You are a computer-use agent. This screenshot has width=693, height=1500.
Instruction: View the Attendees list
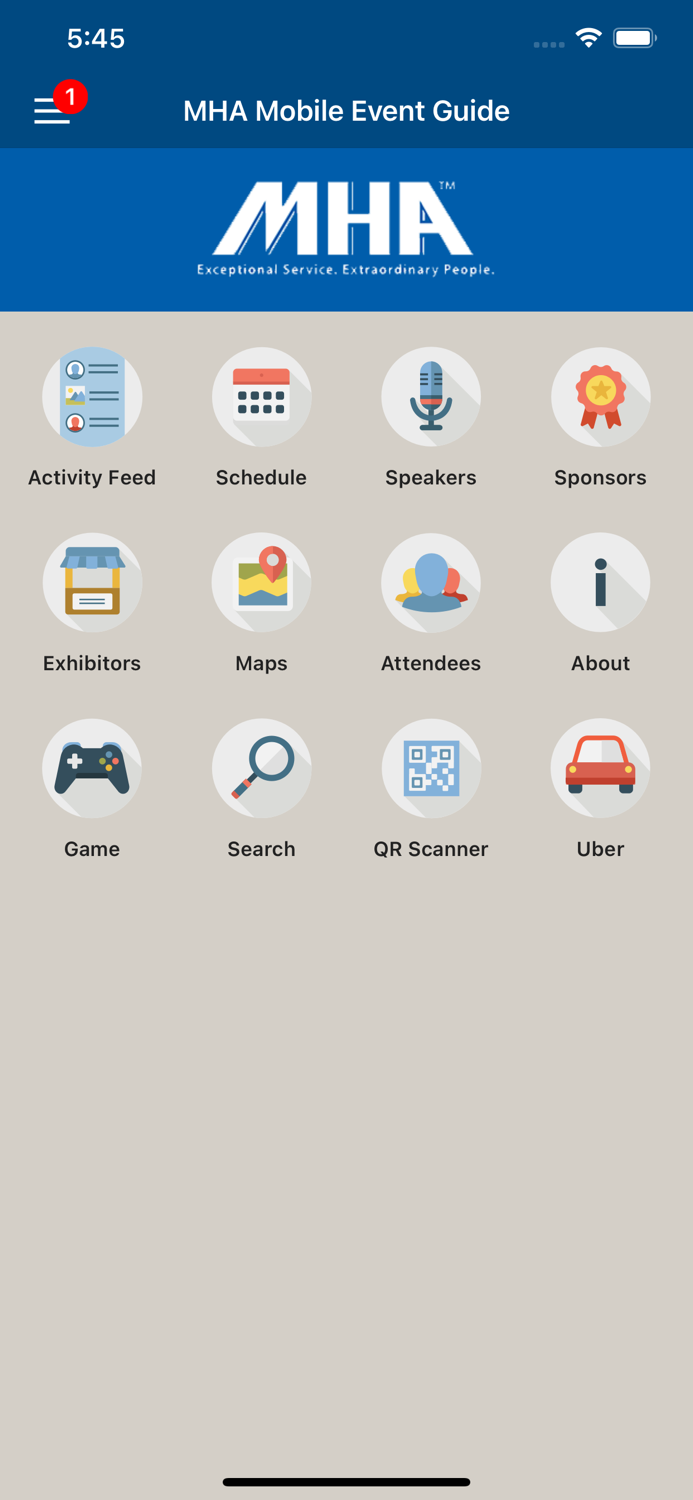point(431,583)
